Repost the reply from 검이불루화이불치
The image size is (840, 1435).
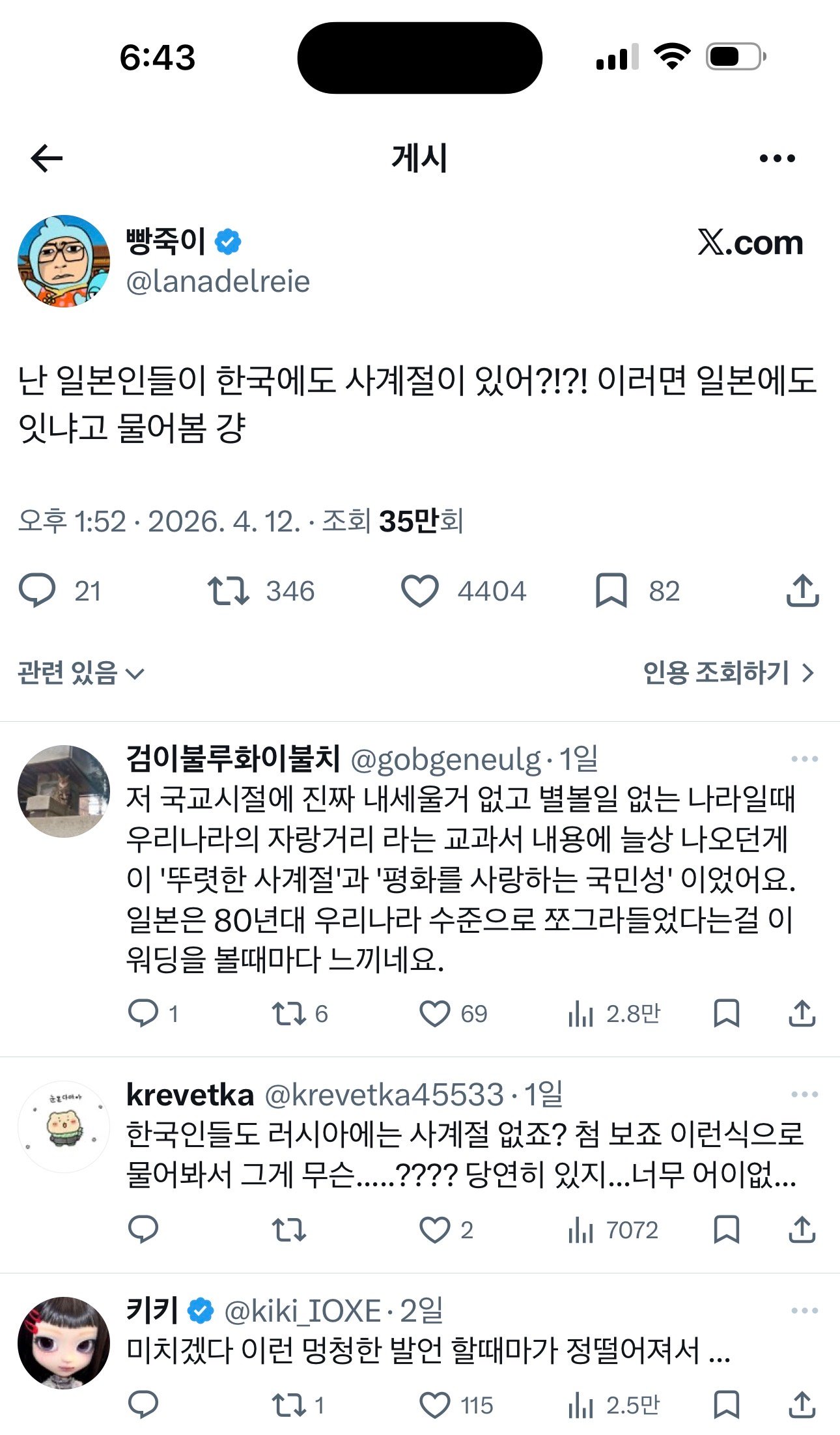pos(288,1014)
